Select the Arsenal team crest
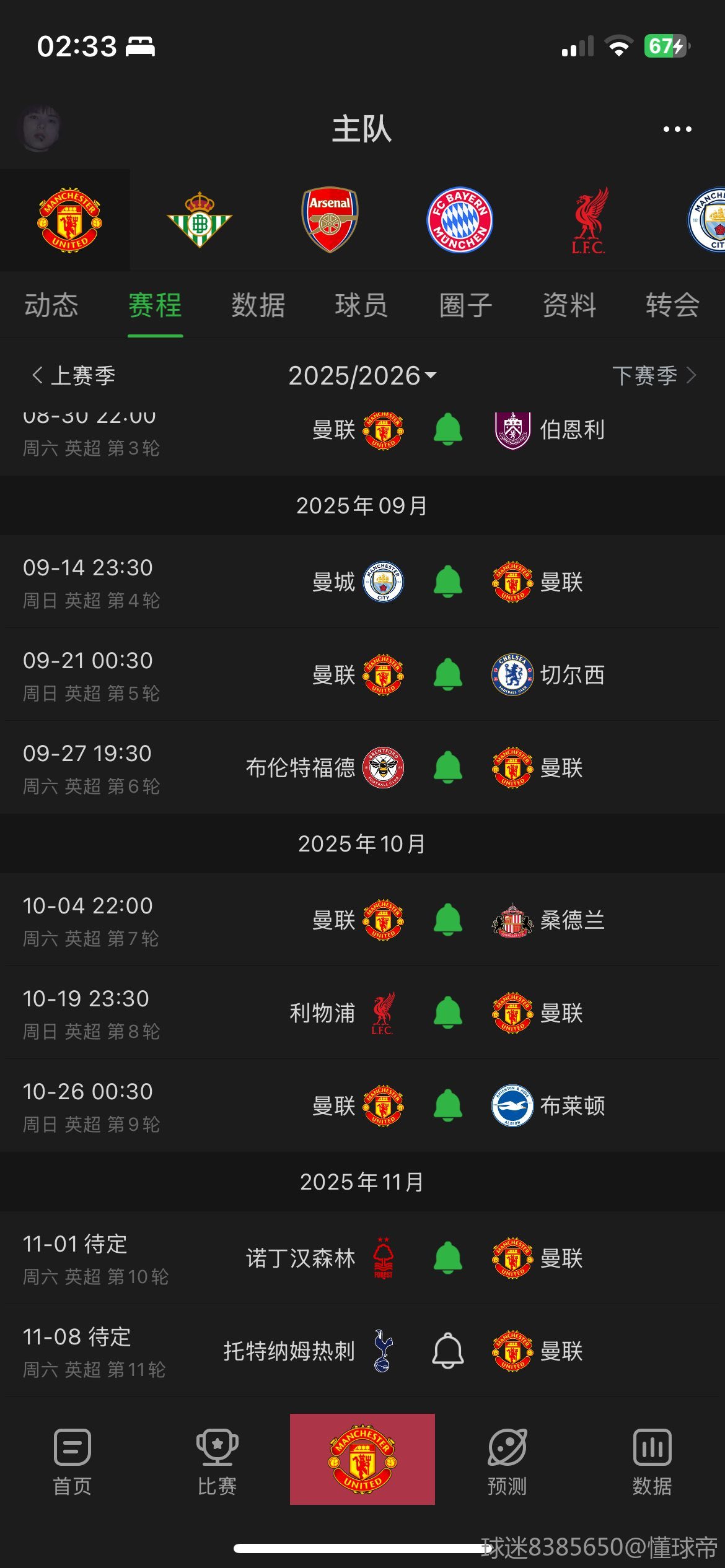Image resolution: width=725 pixels, height=1568 pixels. click(330, 220)
